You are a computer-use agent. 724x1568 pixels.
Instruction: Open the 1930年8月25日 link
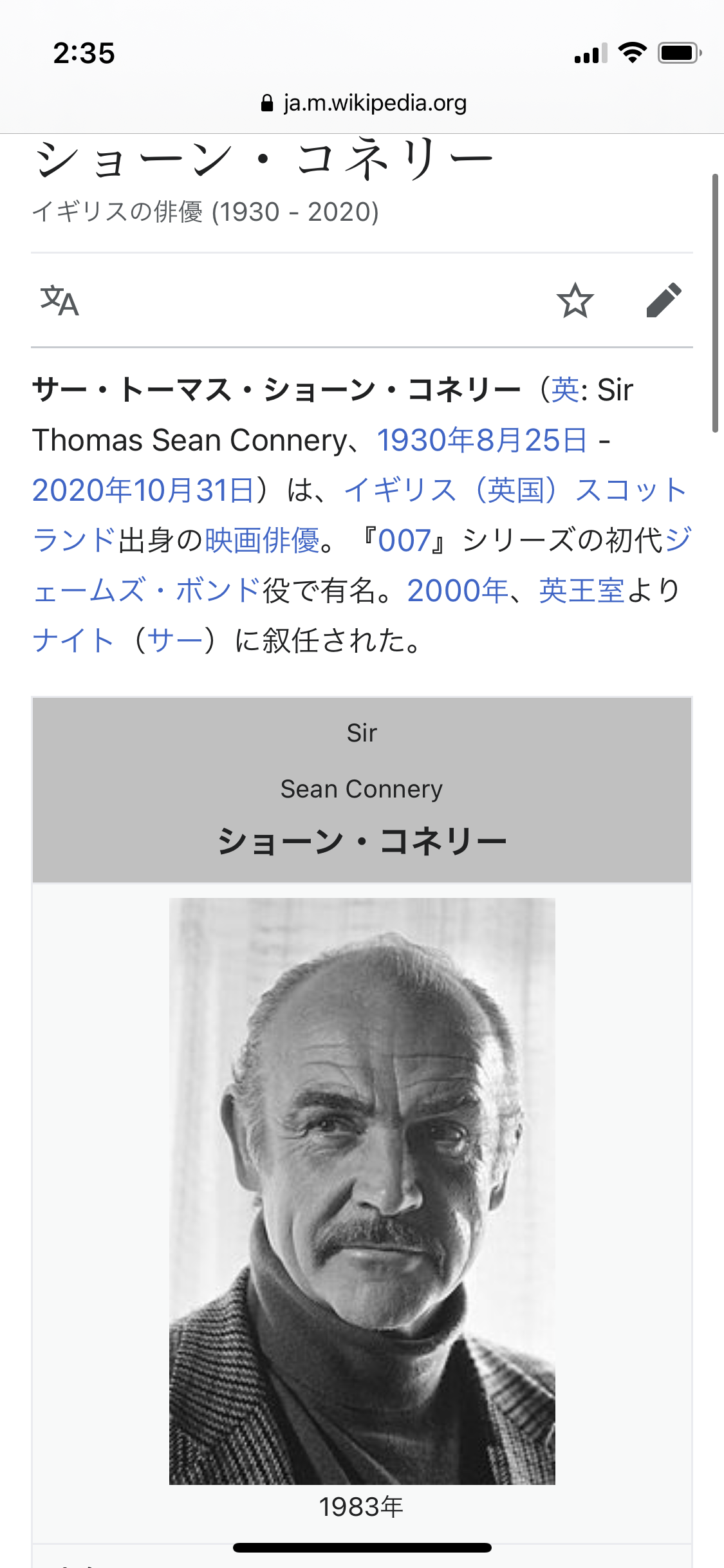coord(481,441)
